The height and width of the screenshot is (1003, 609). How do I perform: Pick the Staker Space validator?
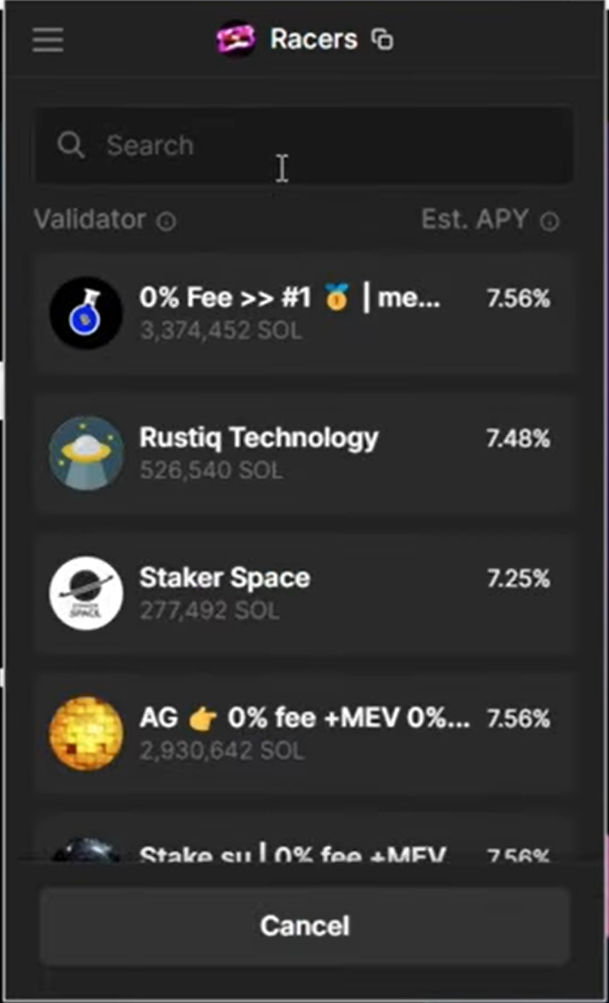(304, 593)
